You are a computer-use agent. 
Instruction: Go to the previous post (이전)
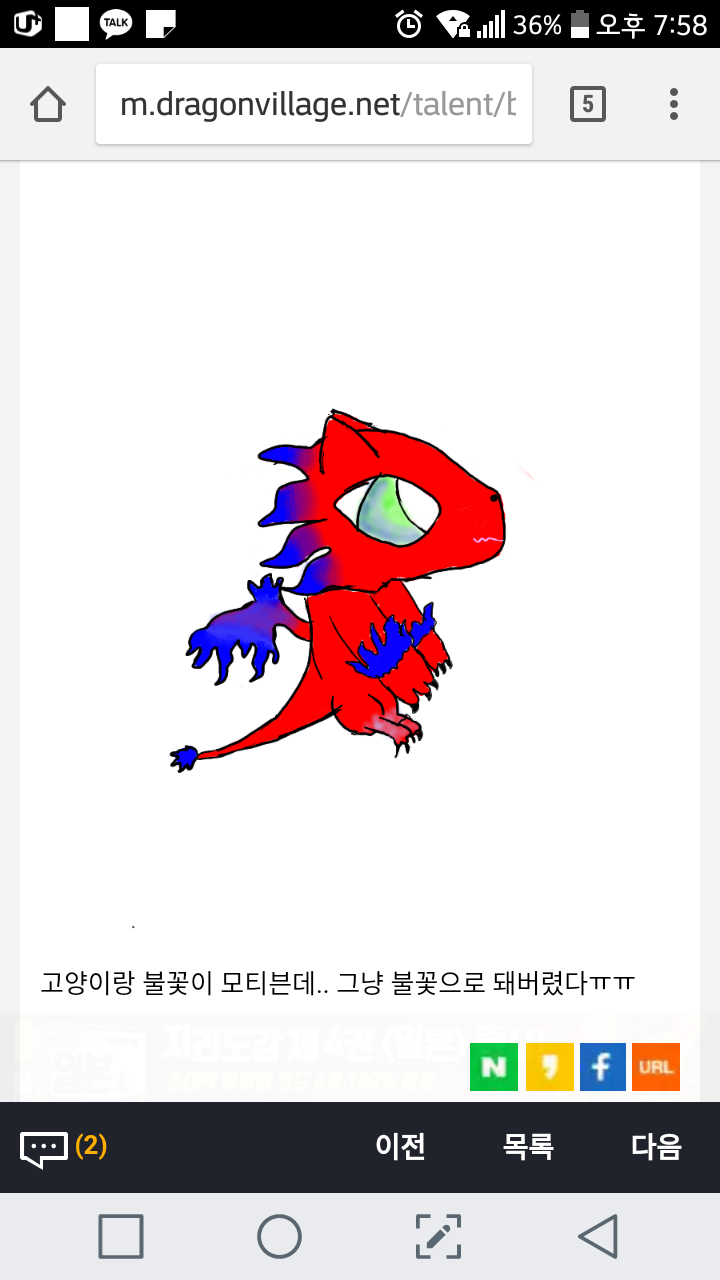pos(400,1147)
